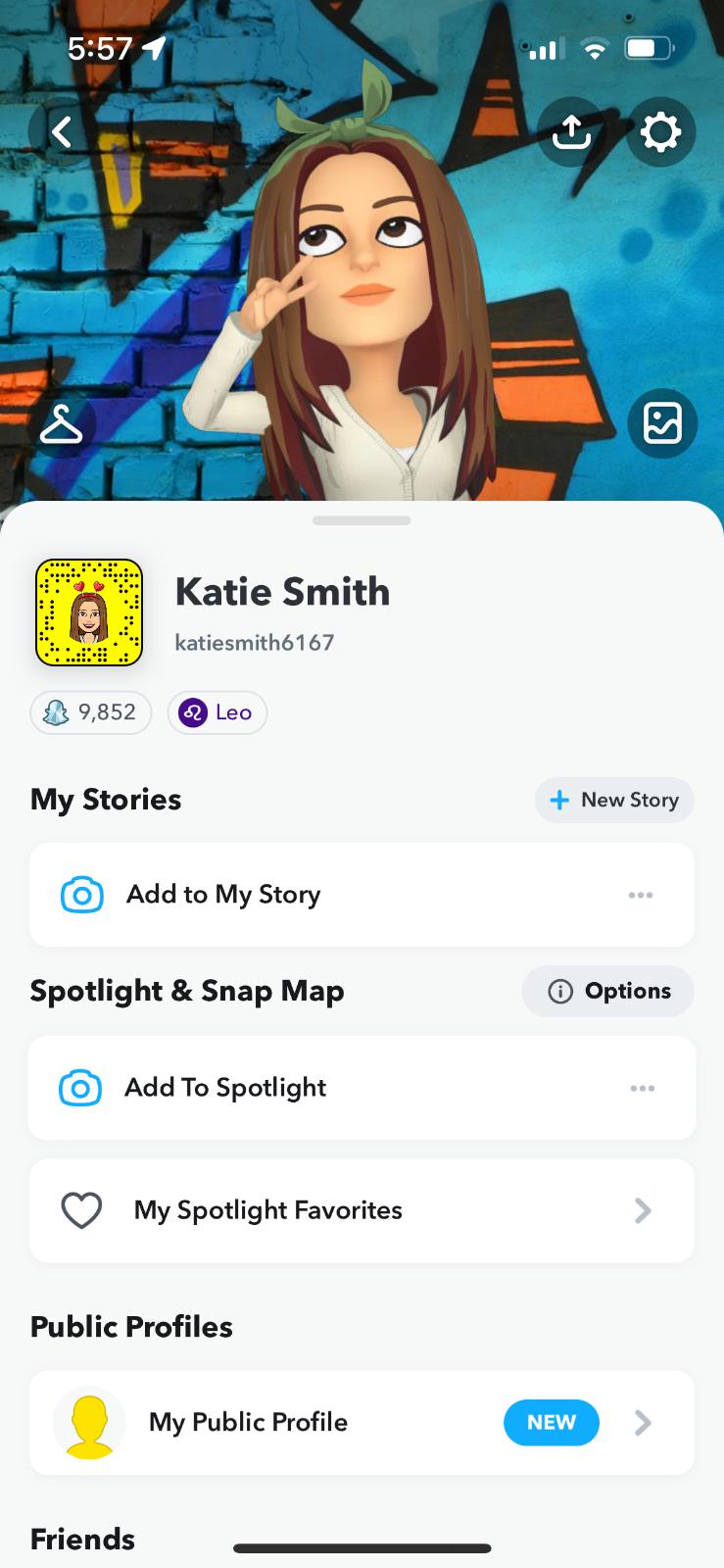Viewport: 724px width, 1568px height.
Task: Open more options for Add to My Story
Action: (641, 895)
